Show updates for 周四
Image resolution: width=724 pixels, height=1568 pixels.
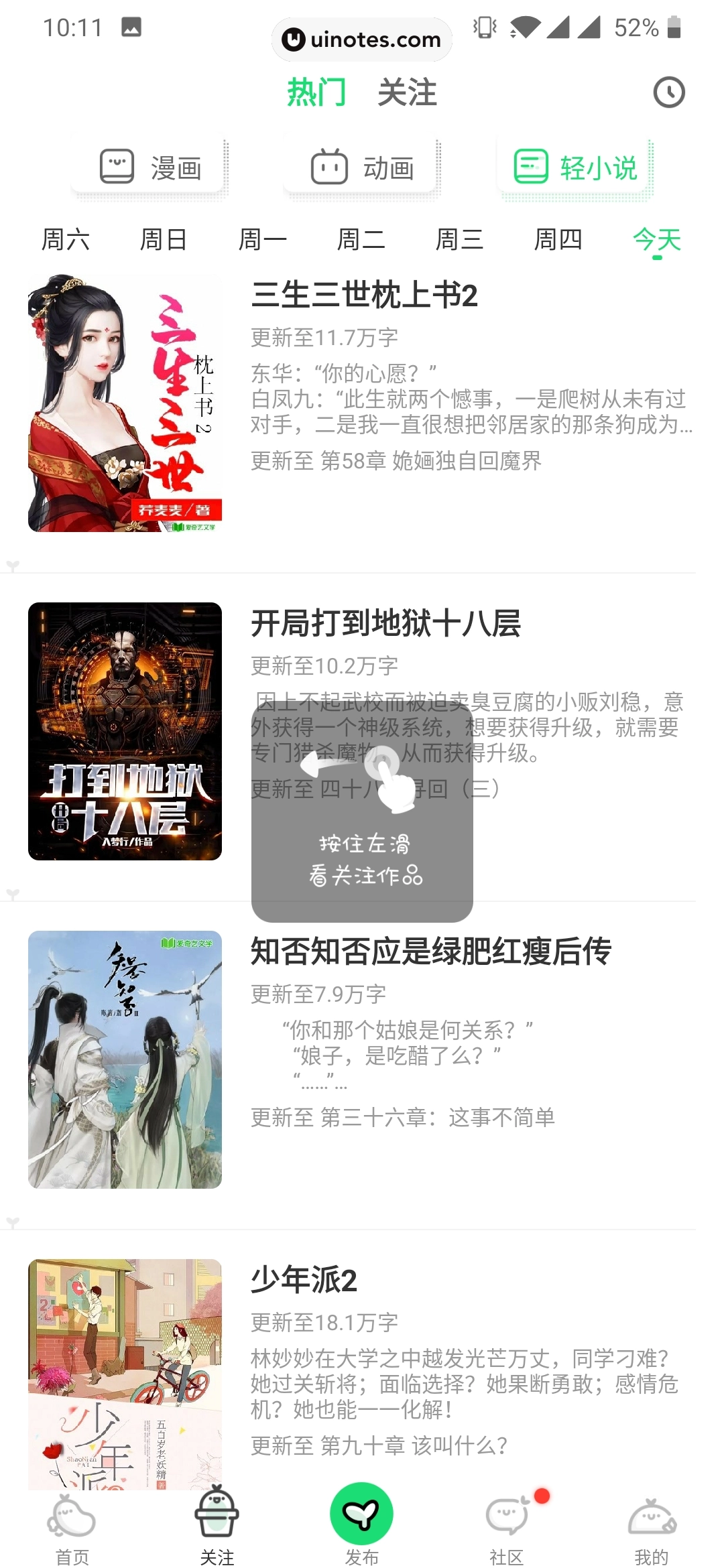point(558,240)
